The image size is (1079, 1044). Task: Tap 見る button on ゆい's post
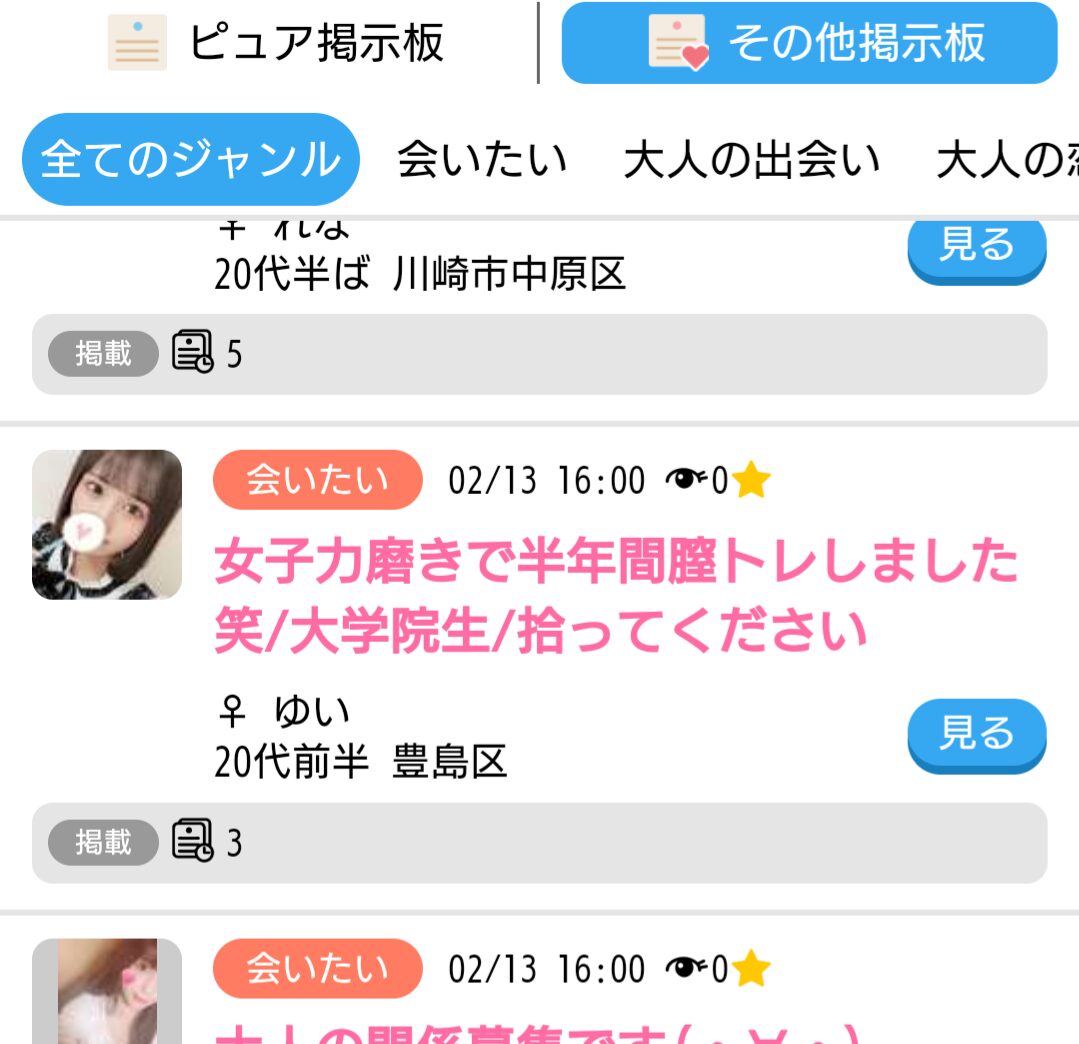[x=976, y=735]
